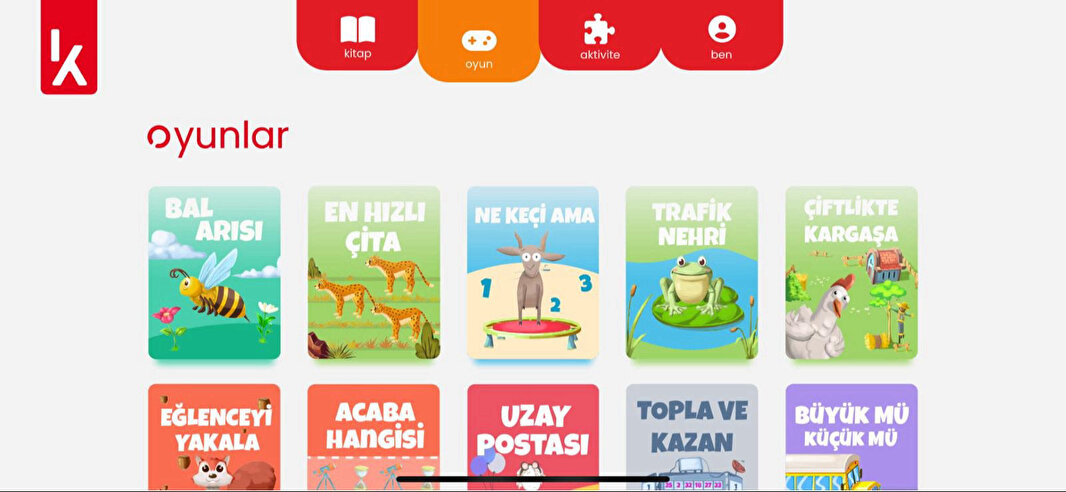Open the Trafik Nehri game card

pyautogui.click(x=692, y=272)
